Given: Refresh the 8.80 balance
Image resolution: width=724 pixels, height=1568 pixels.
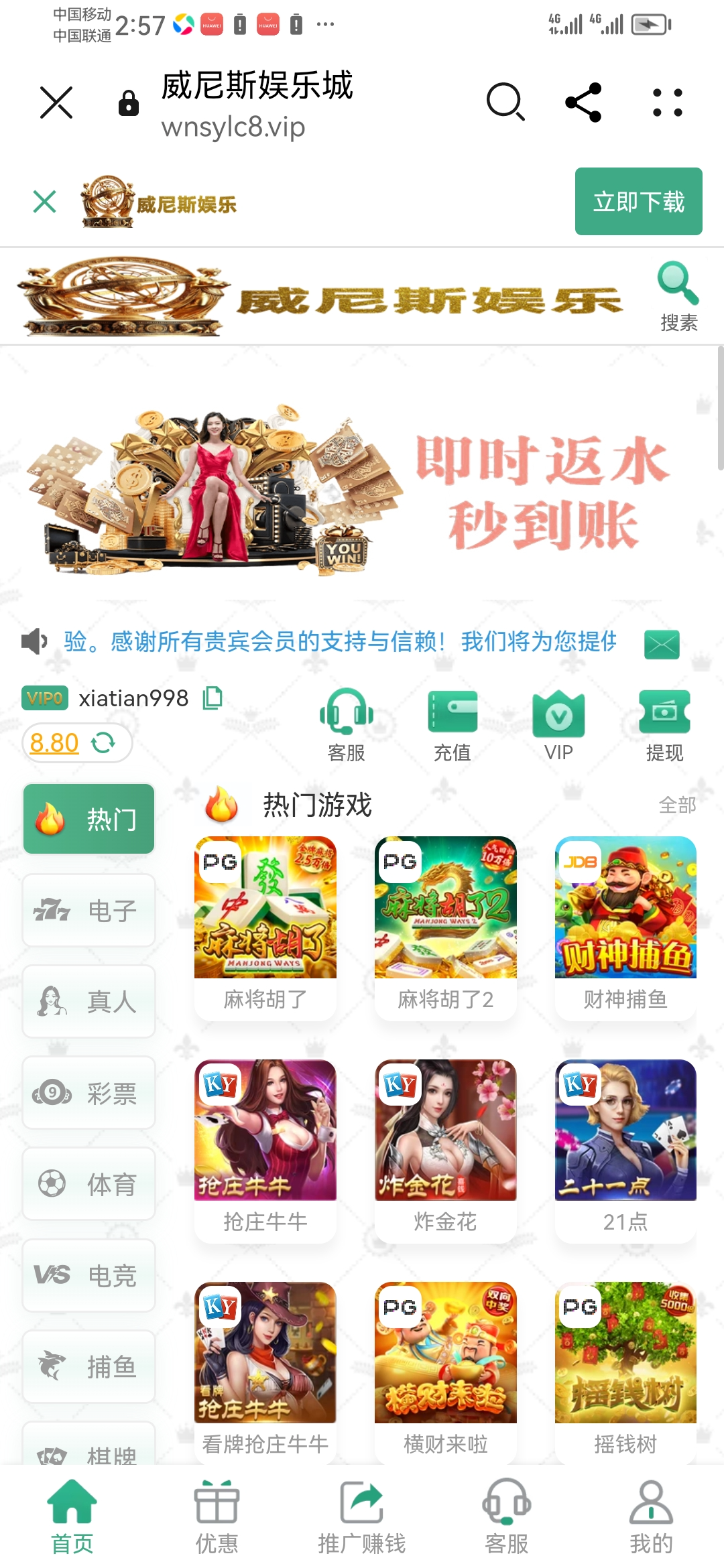Looking at the screenshot, I should click(103, 742).
